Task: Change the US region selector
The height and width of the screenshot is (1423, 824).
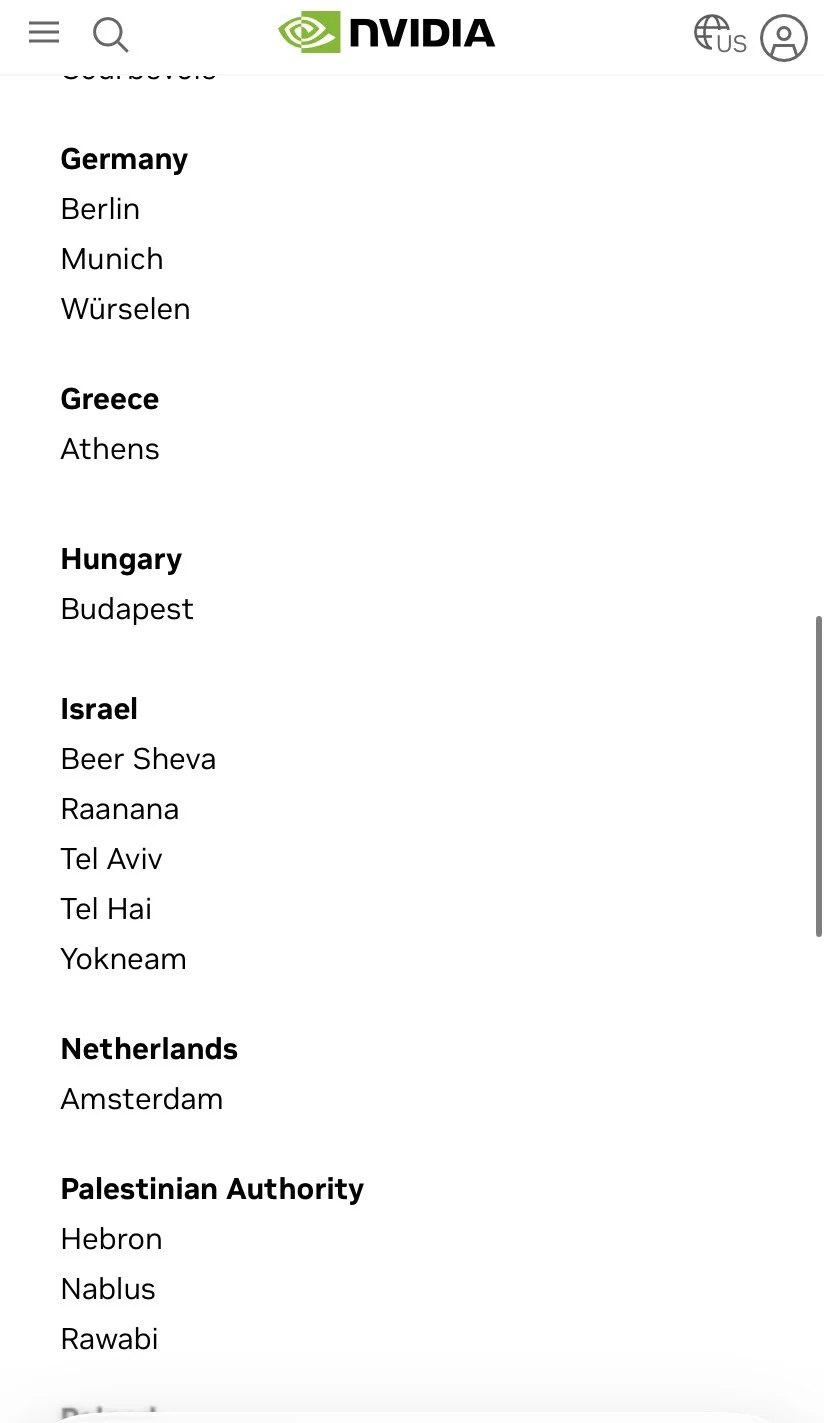Action: [x=720, y=35]
